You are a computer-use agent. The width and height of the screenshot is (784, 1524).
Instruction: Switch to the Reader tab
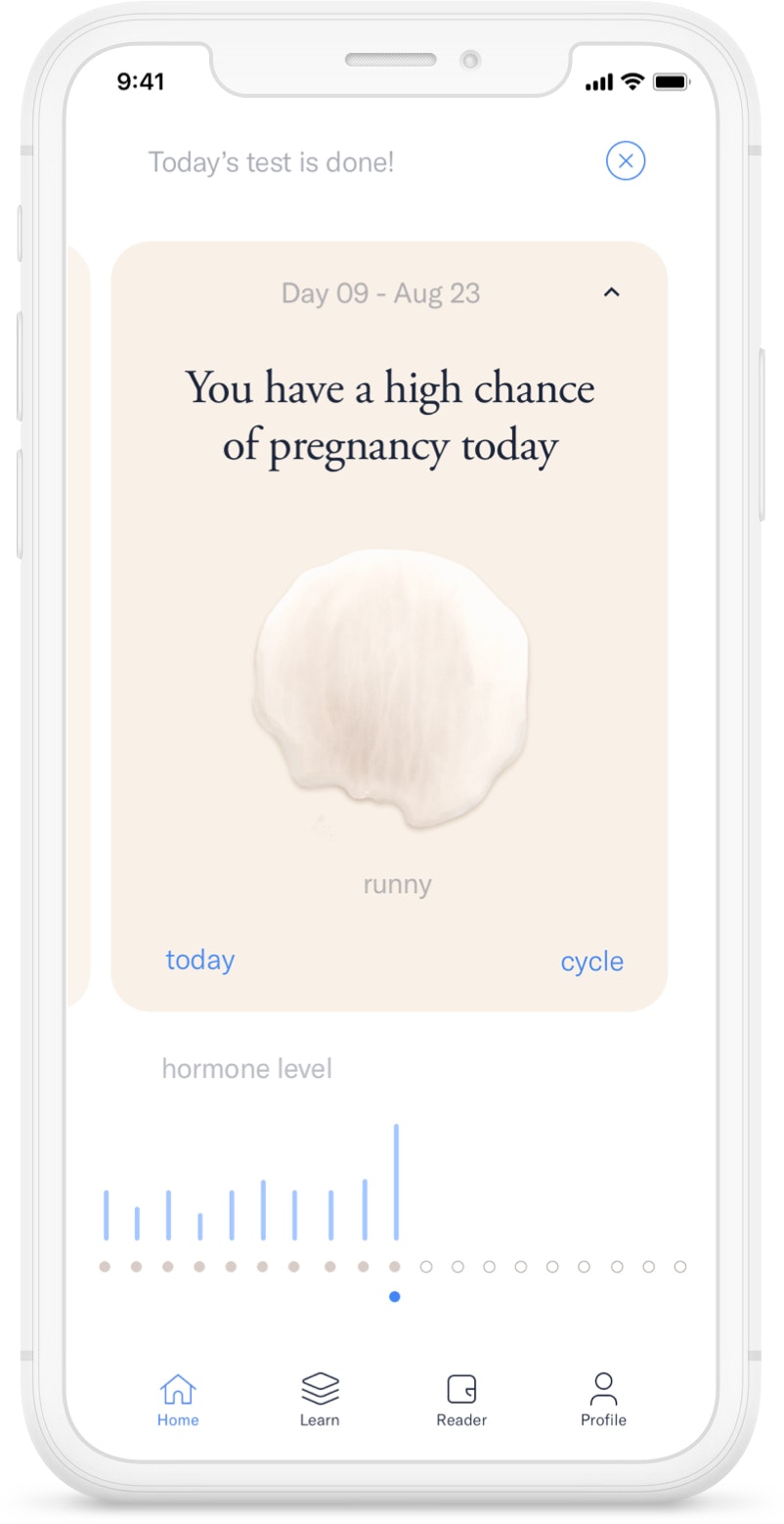pyautogui.click(x=461, y=1399)
